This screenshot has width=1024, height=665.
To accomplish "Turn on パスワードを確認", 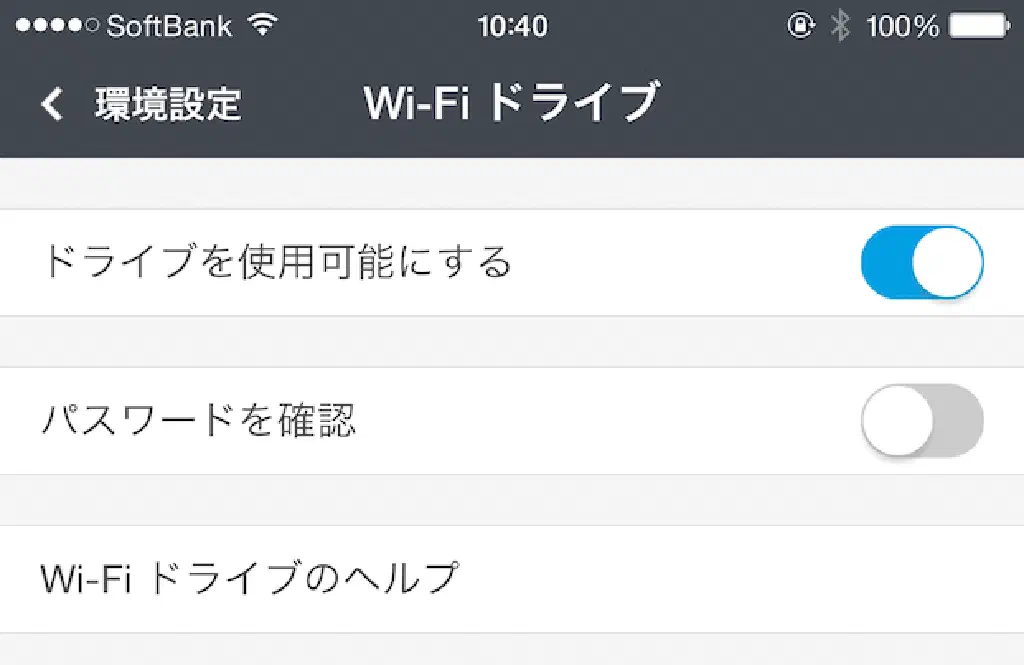I will pyautogui.click(x=921, y=421).
